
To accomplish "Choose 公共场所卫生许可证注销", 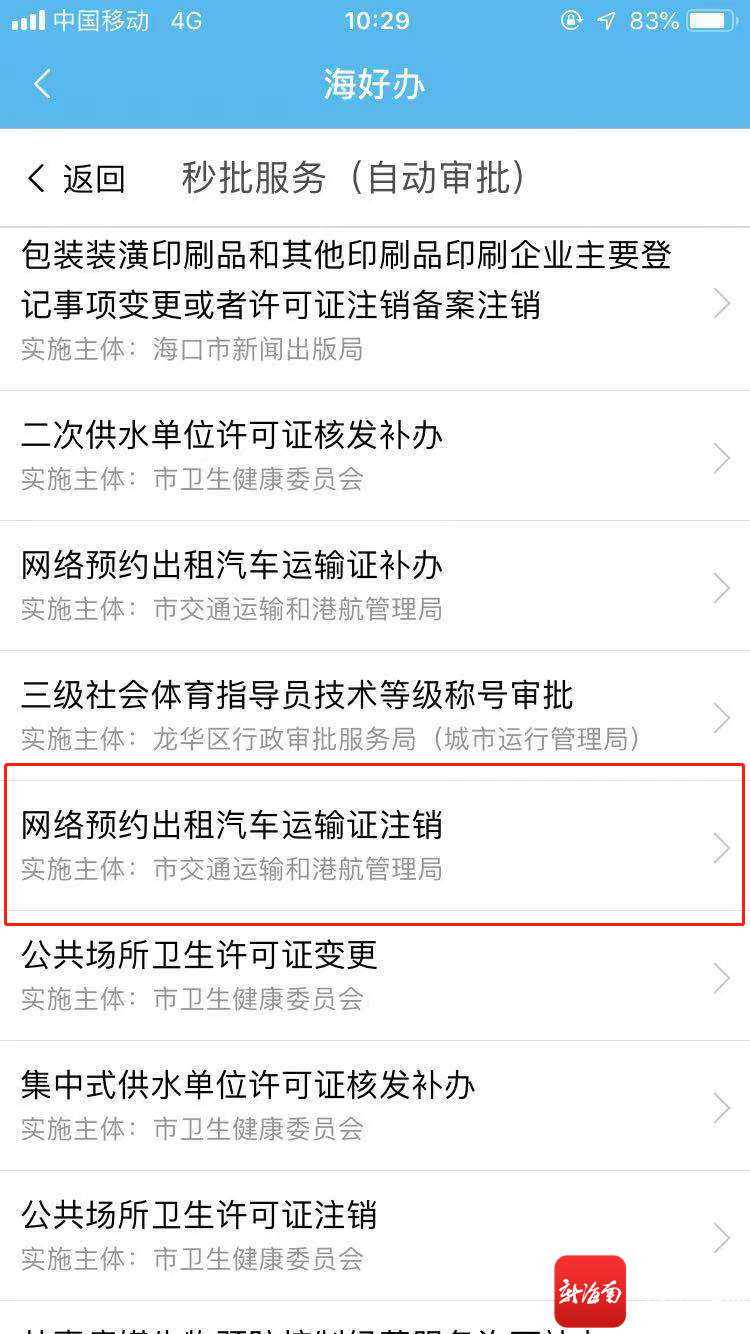I will 375,1236.
